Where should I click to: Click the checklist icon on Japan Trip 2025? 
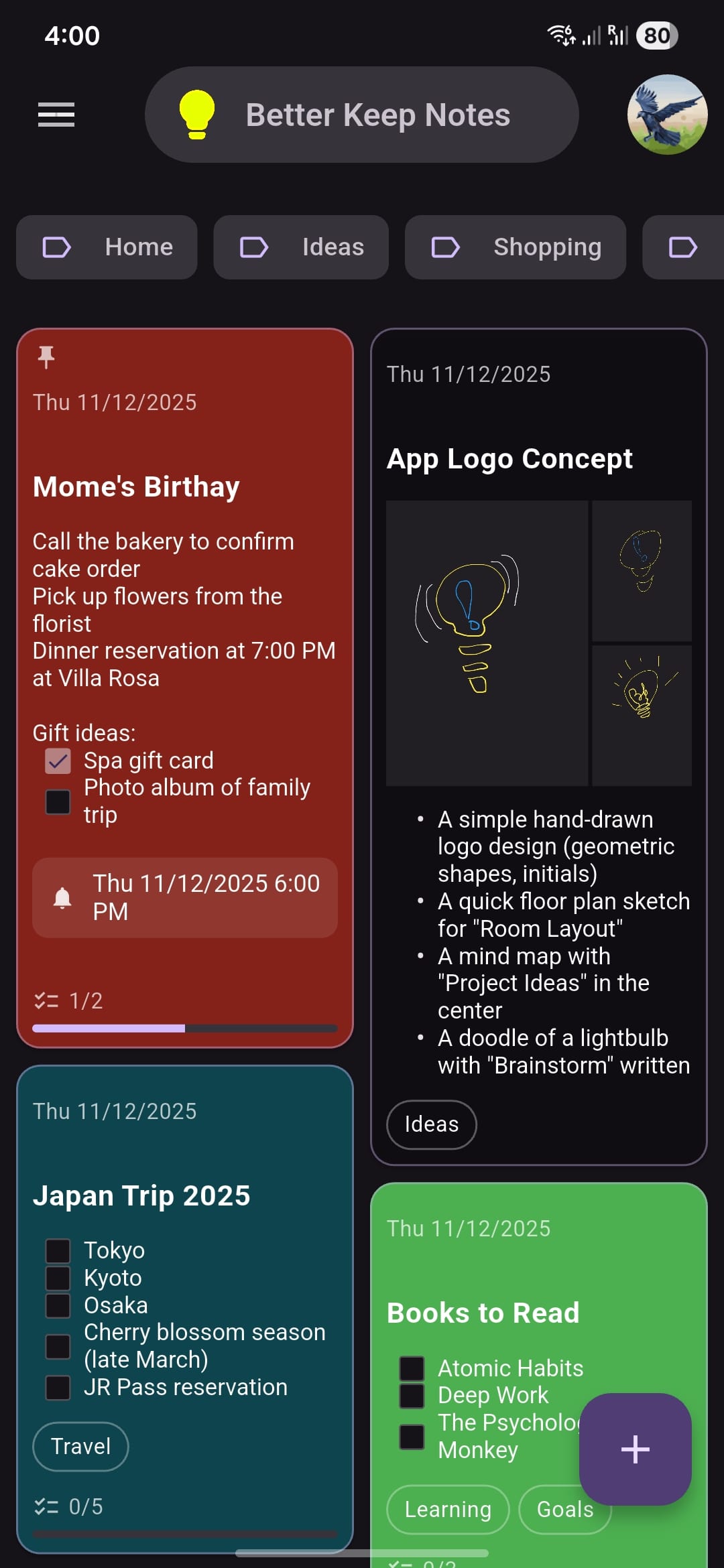(x=46, y=1506)
